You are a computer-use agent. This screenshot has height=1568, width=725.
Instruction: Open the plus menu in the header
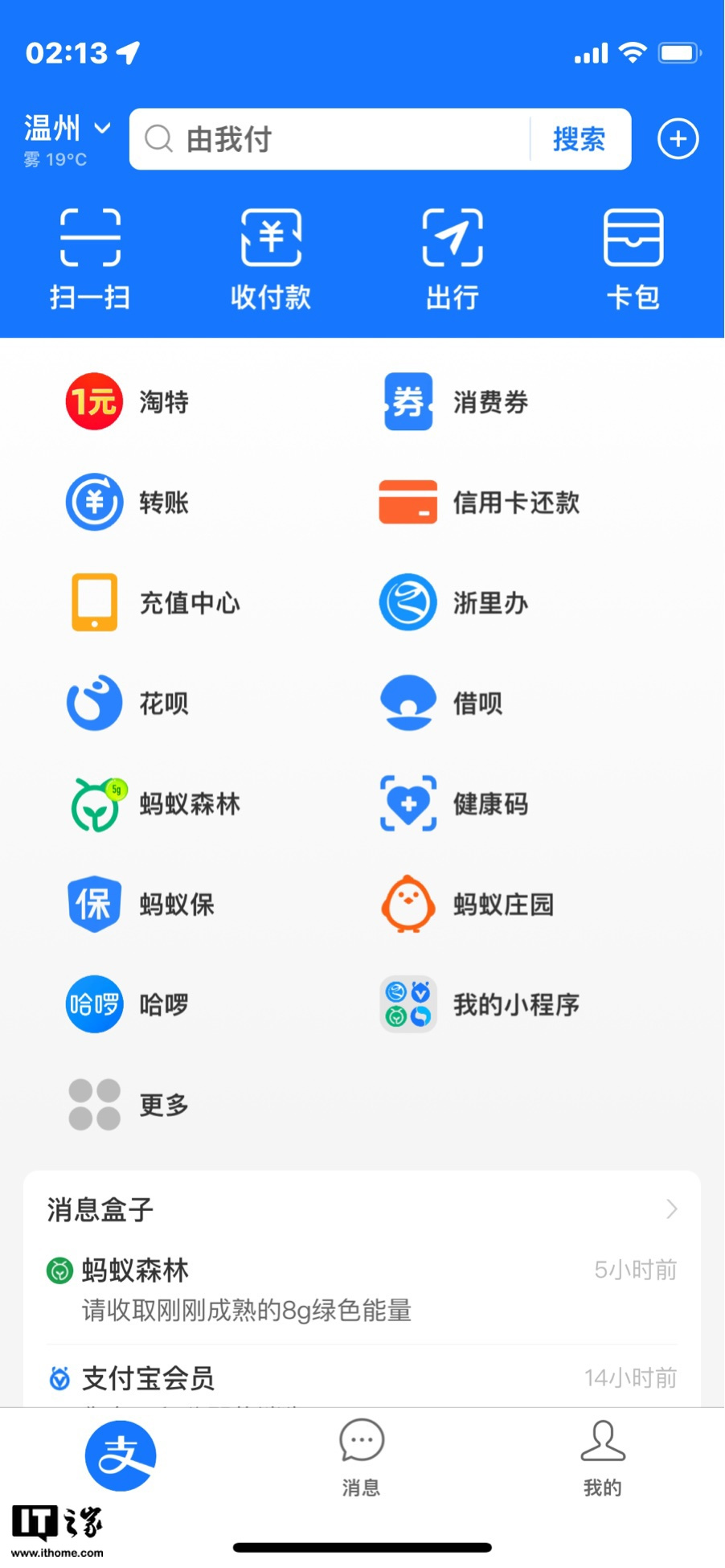[678, 139]
